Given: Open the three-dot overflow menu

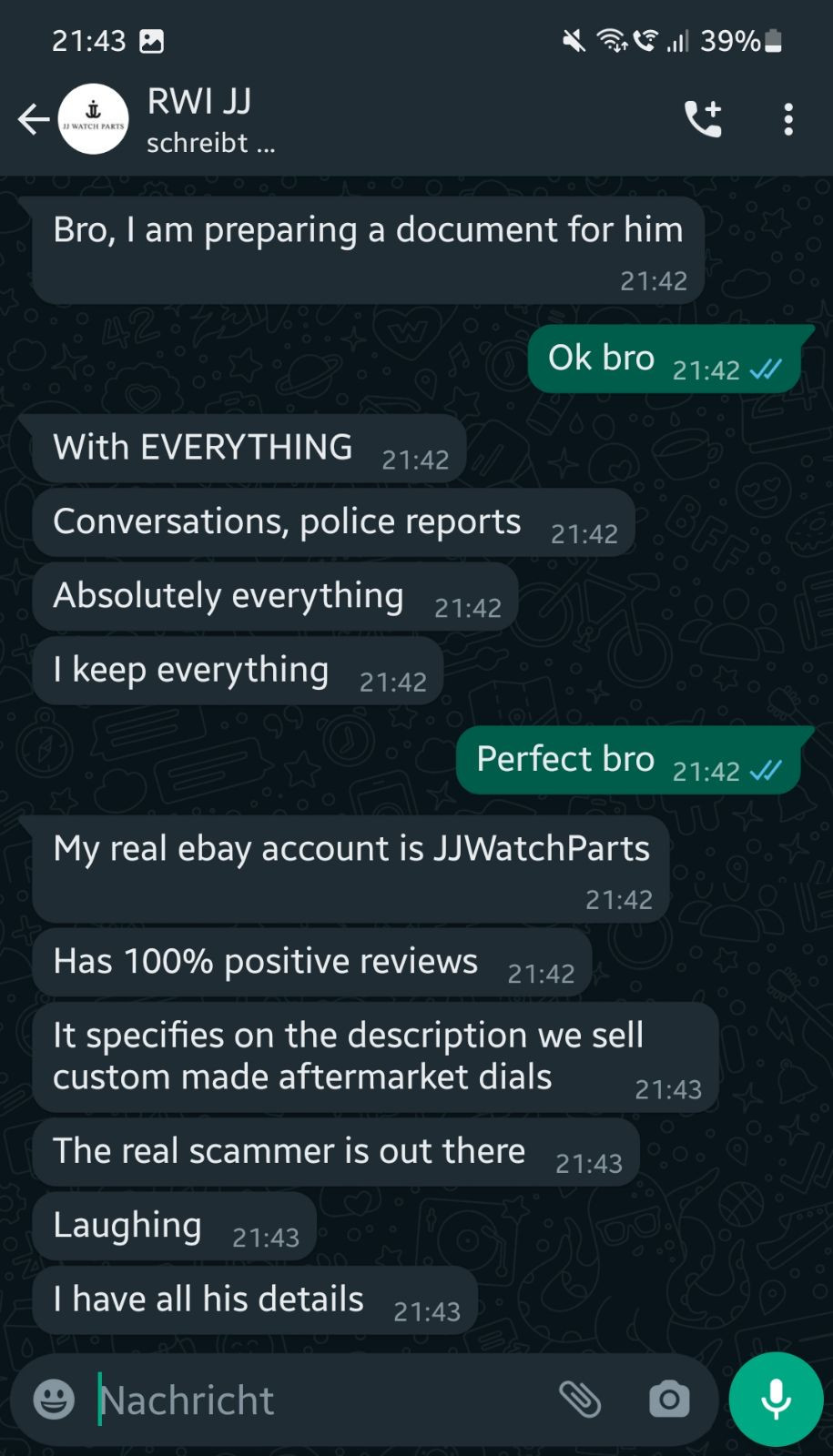Looking at the screenshot, I should pyautogui.click(x=788, y=119).
